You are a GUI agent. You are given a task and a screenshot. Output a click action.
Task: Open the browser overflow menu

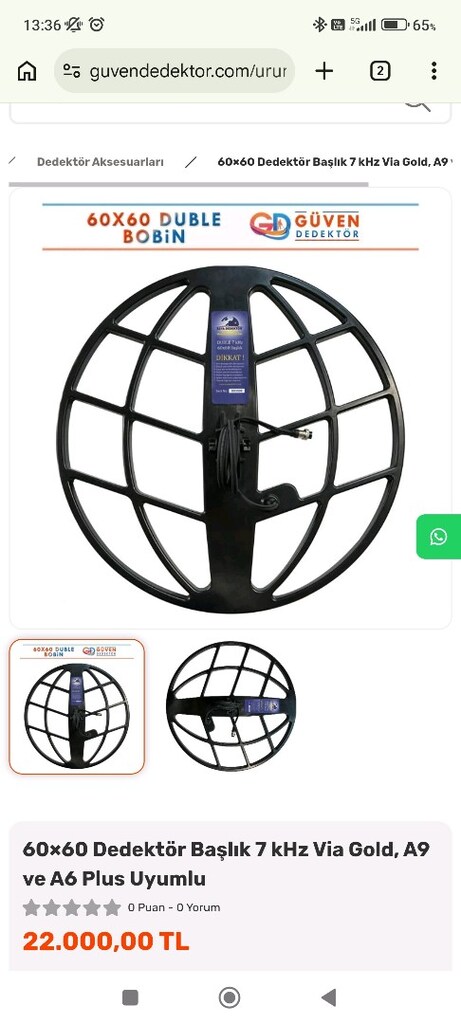tap(434, 71)
